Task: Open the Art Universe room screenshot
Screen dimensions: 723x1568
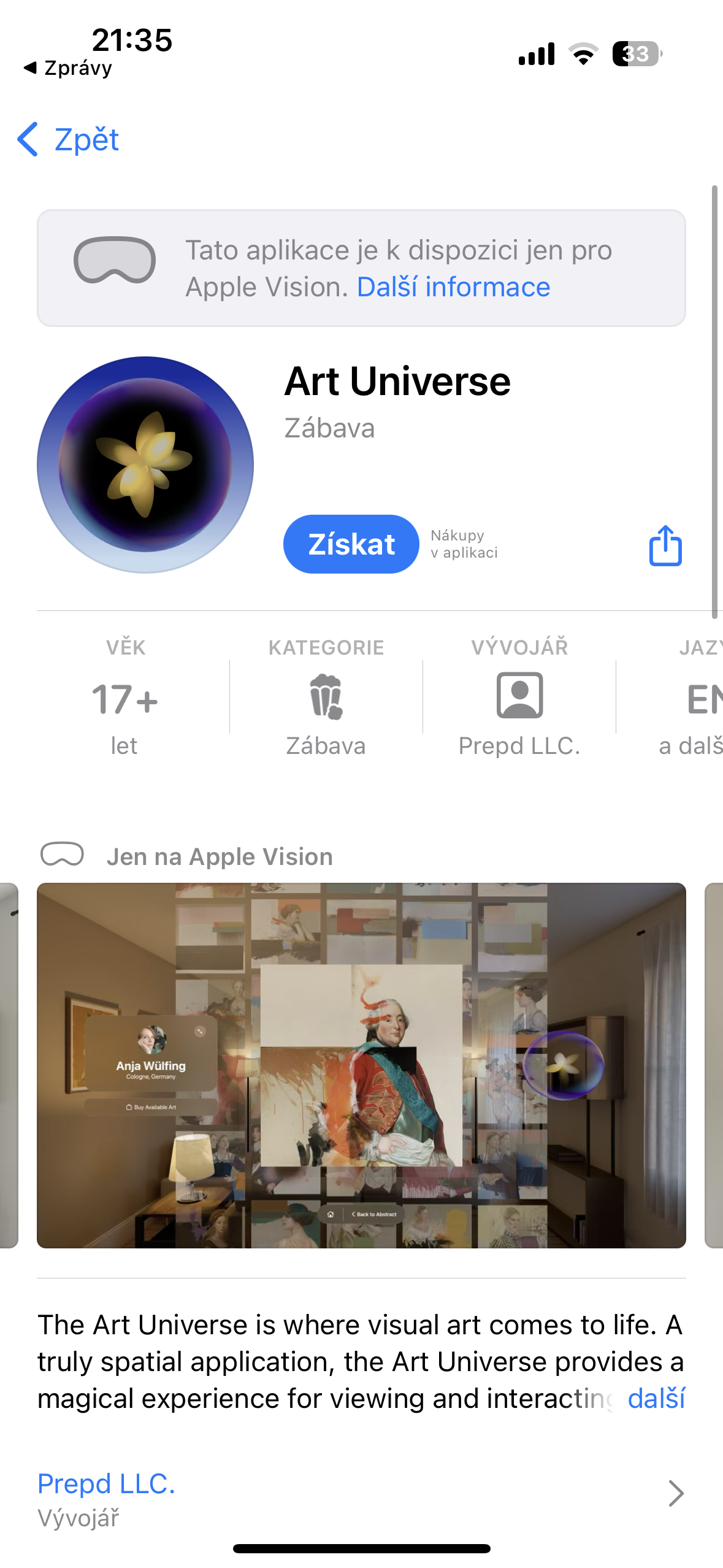Action: point(361,1065)
